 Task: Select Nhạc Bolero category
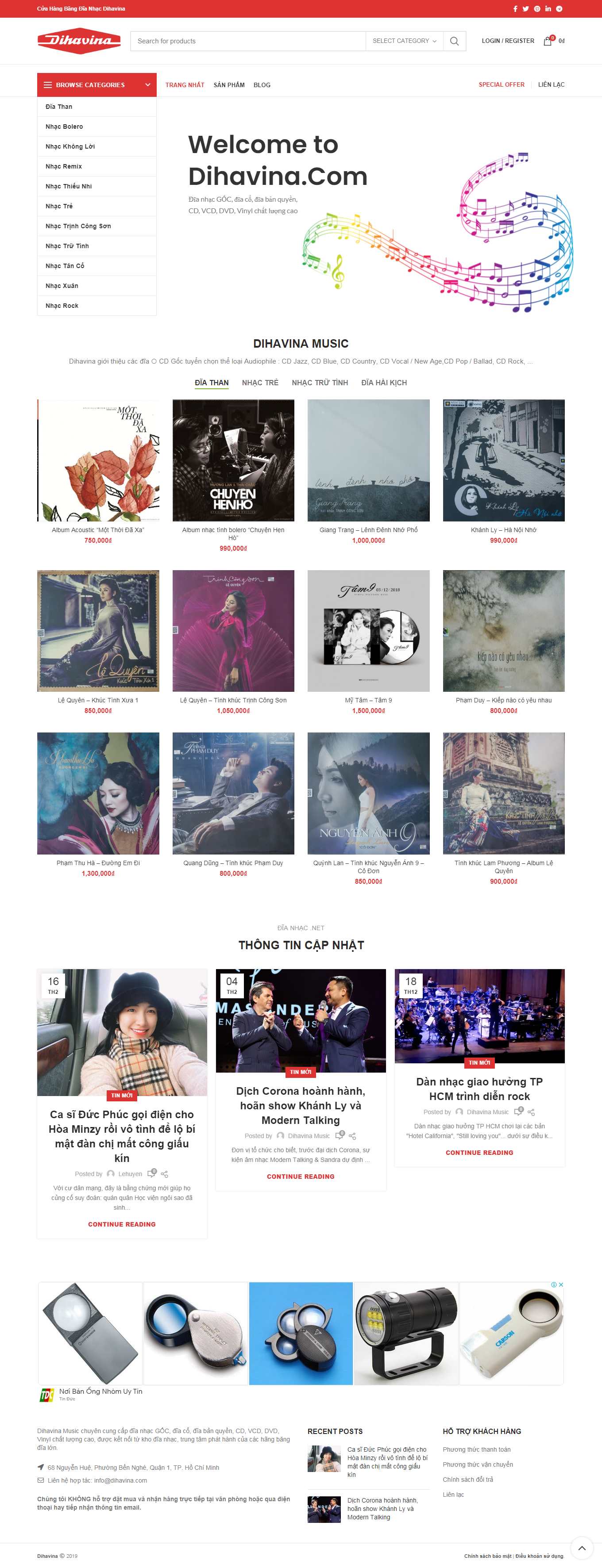[64, 127]
